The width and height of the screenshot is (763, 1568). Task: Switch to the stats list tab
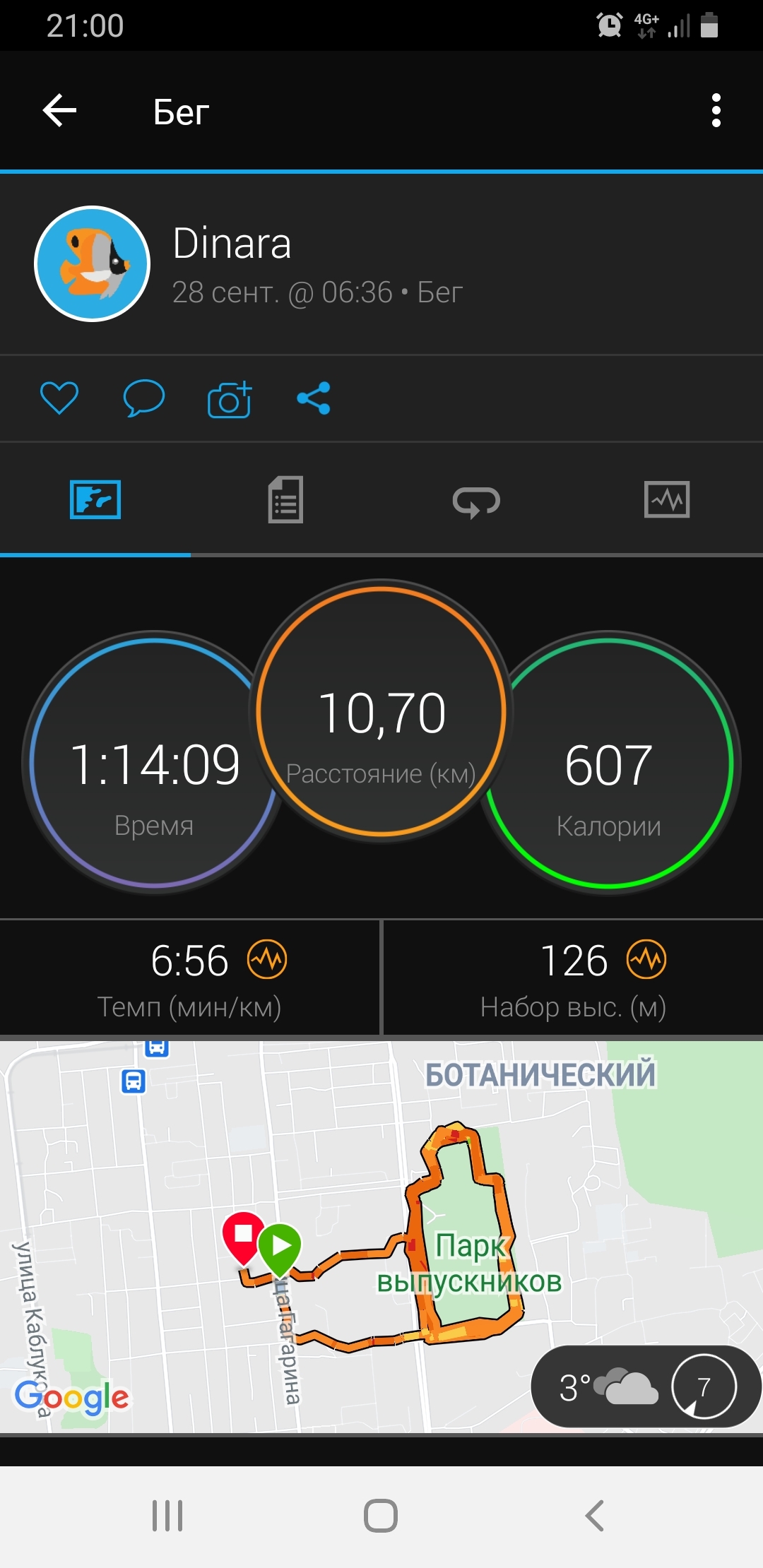click(x=285, y=500)
